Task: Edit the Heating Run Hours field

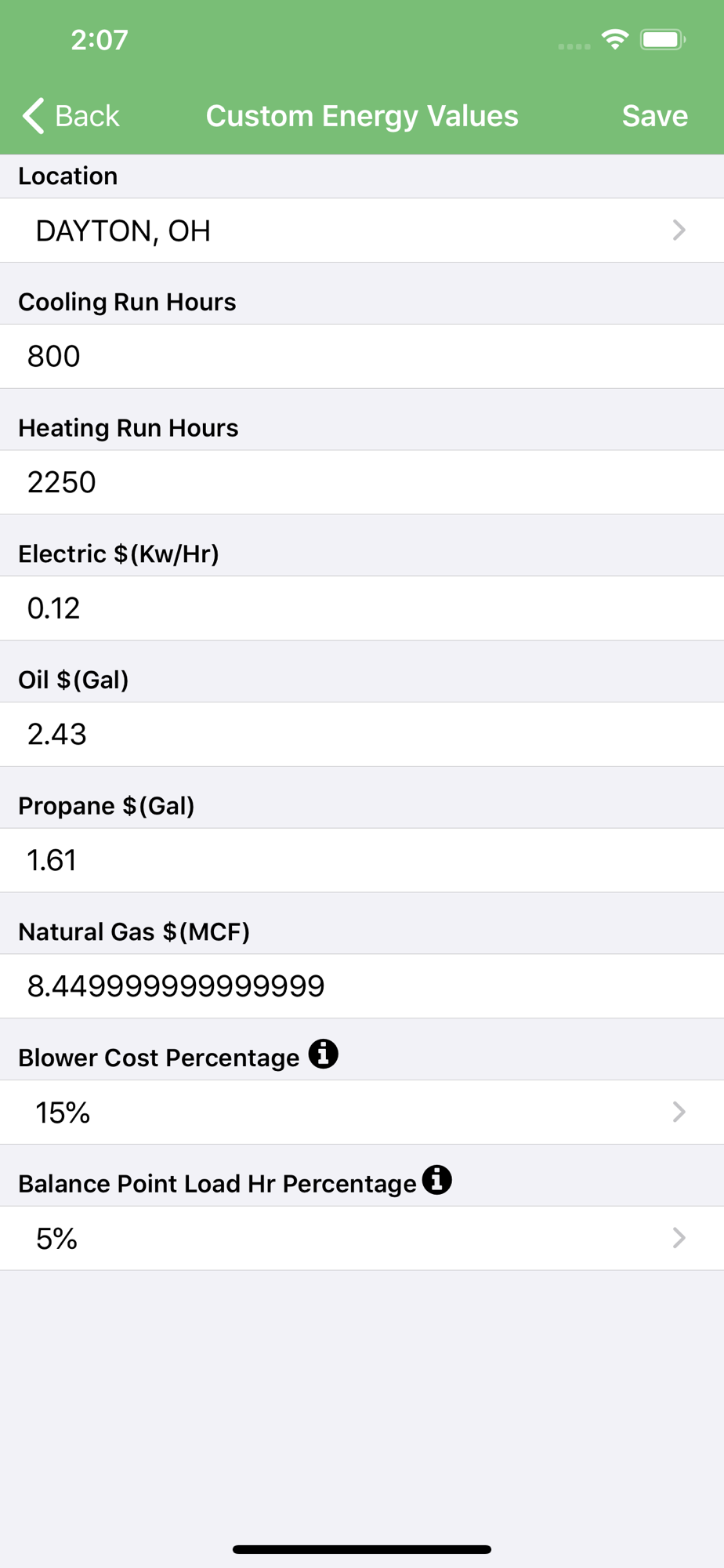Action: click(x=362, y=482)
